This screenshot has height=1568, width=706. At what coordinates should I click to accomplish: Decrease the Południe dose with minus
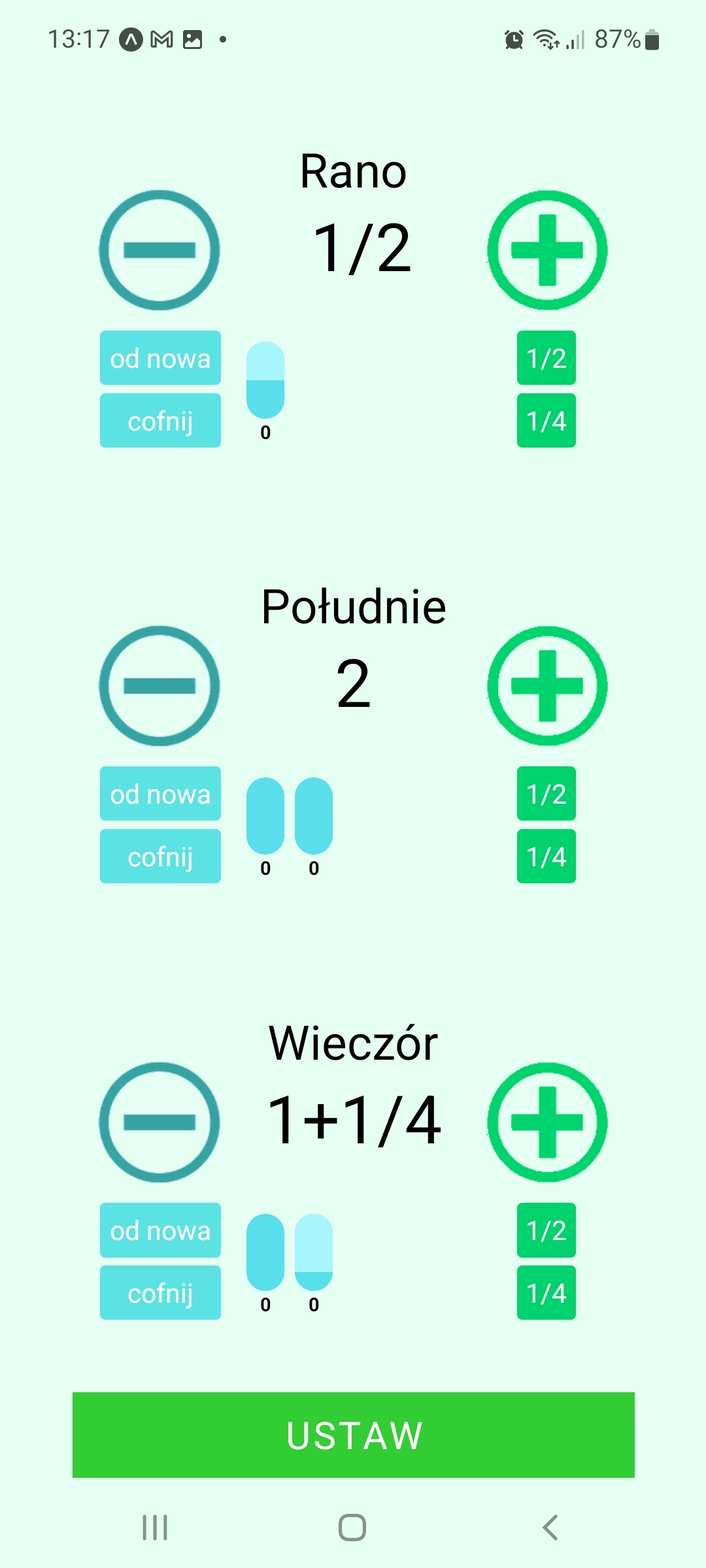tap(160, 686)
